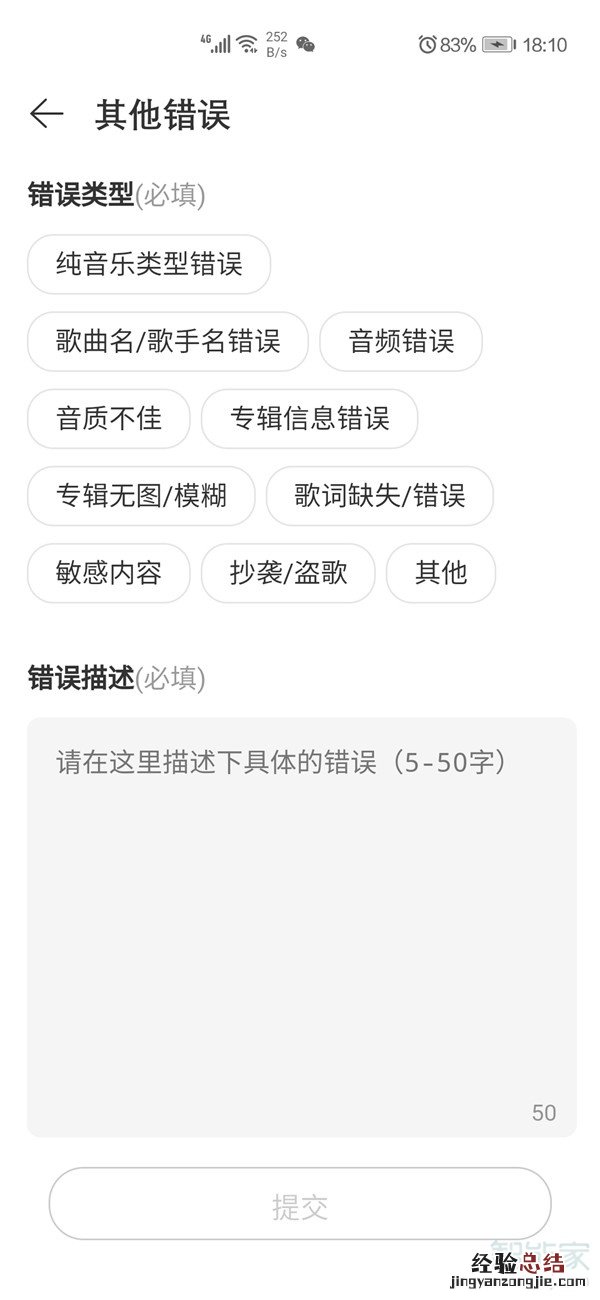600x1300 pixels.
Task: Go back using the arrow icon
Action: [46, 114]
